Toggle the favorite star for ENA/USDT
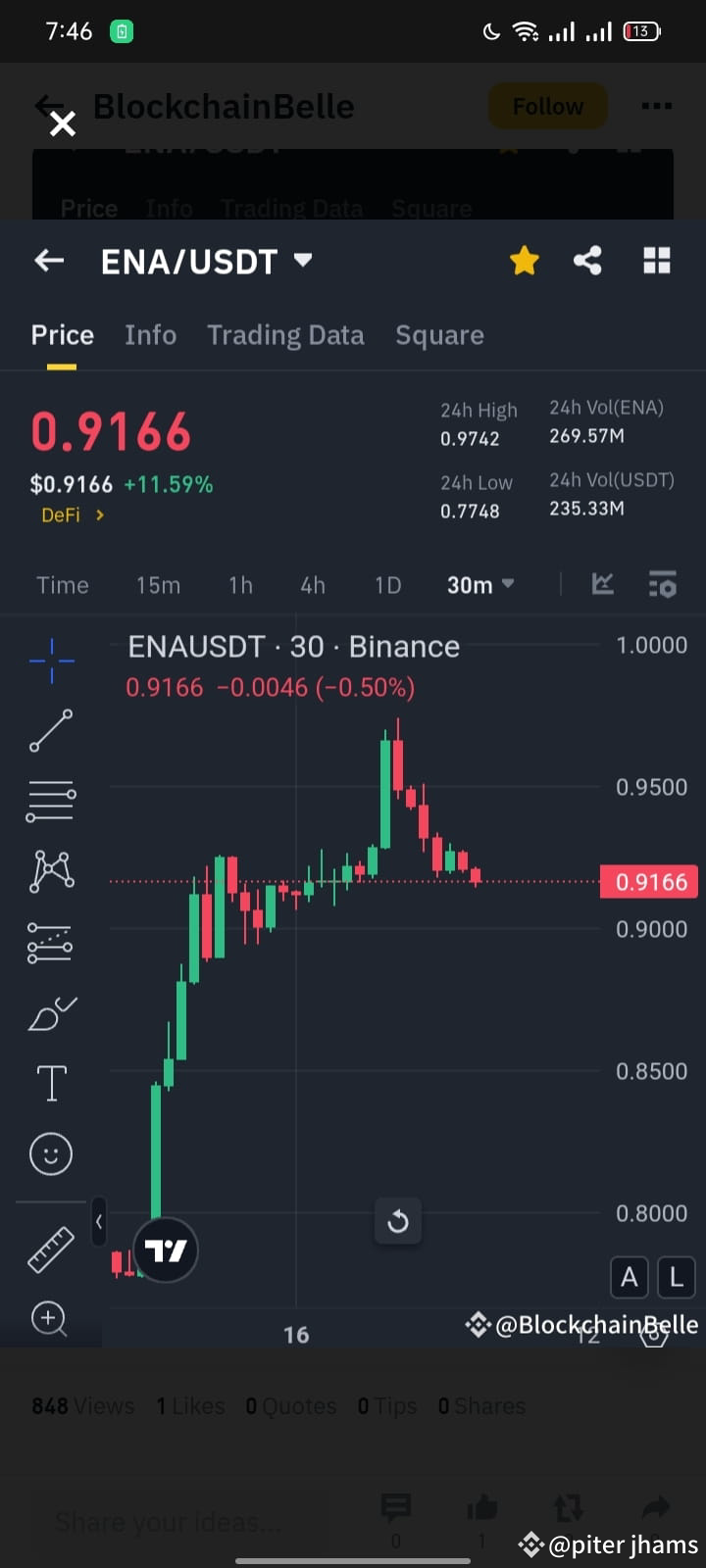Viewport: 706px width, 1568px height. point(524,261)
